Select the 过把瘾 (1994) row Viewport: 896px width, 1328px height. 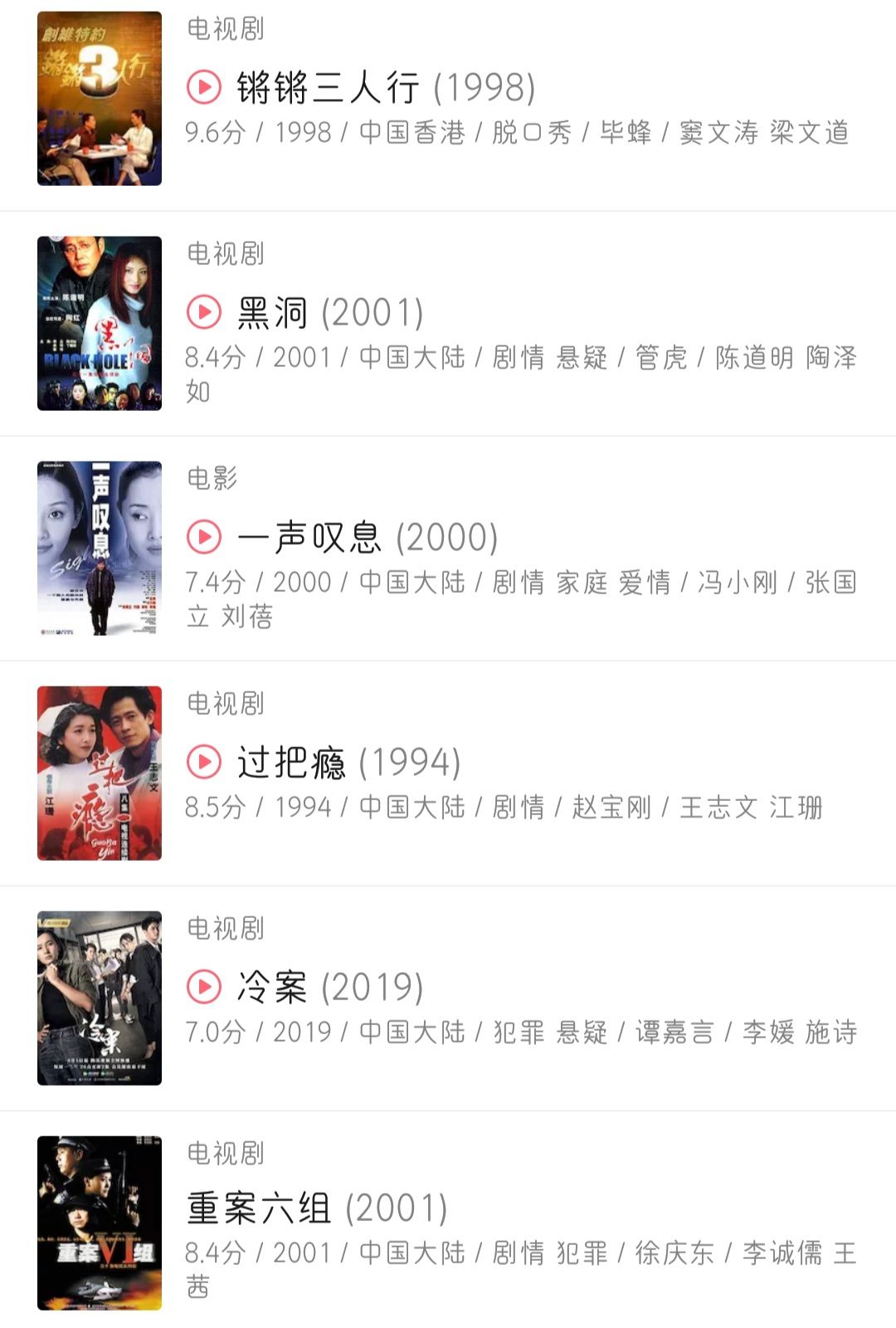[348, 763]
